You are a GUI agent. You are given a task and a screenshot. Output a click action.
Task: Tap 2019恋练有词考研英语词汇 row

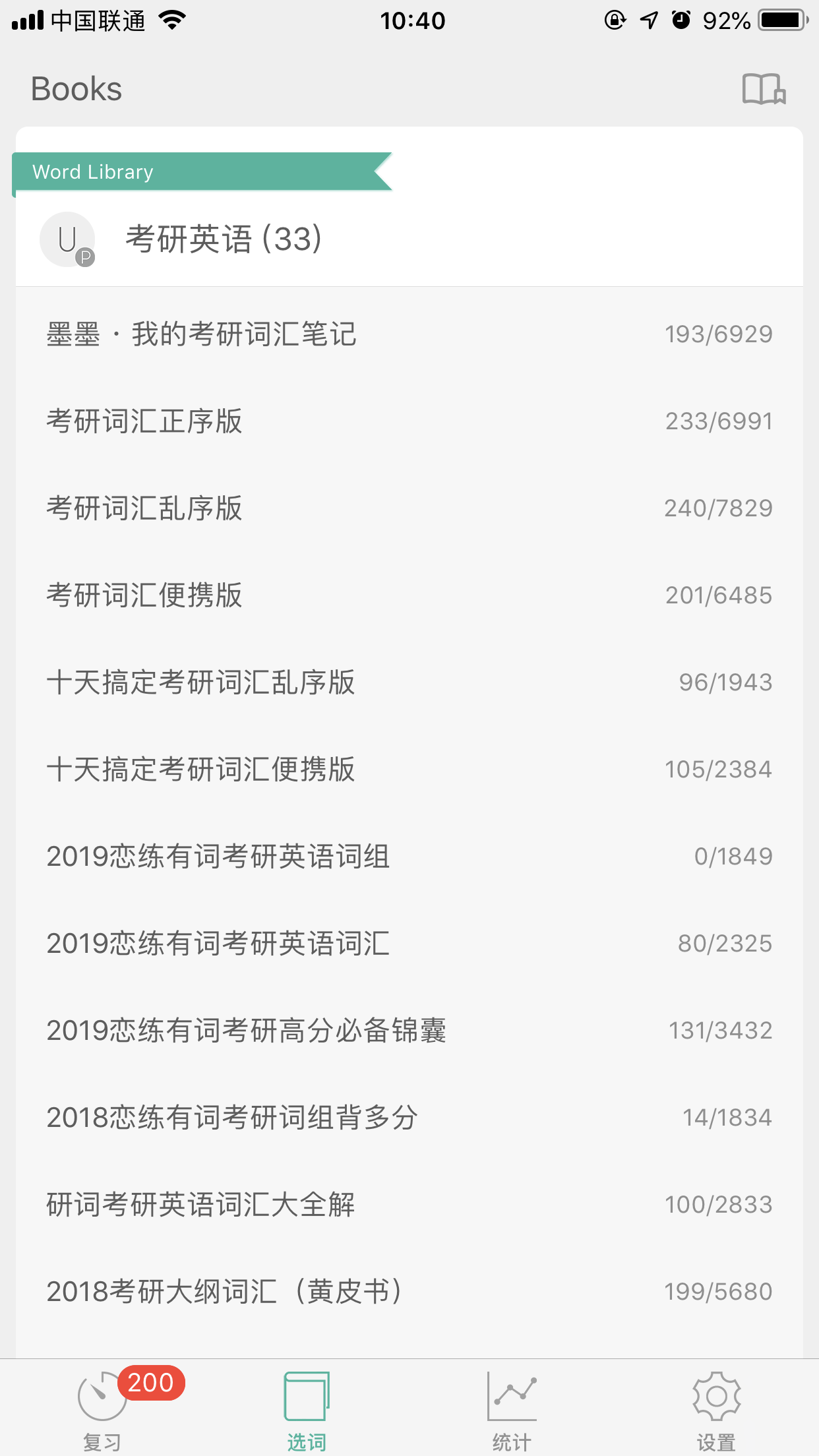coord(409,943)
